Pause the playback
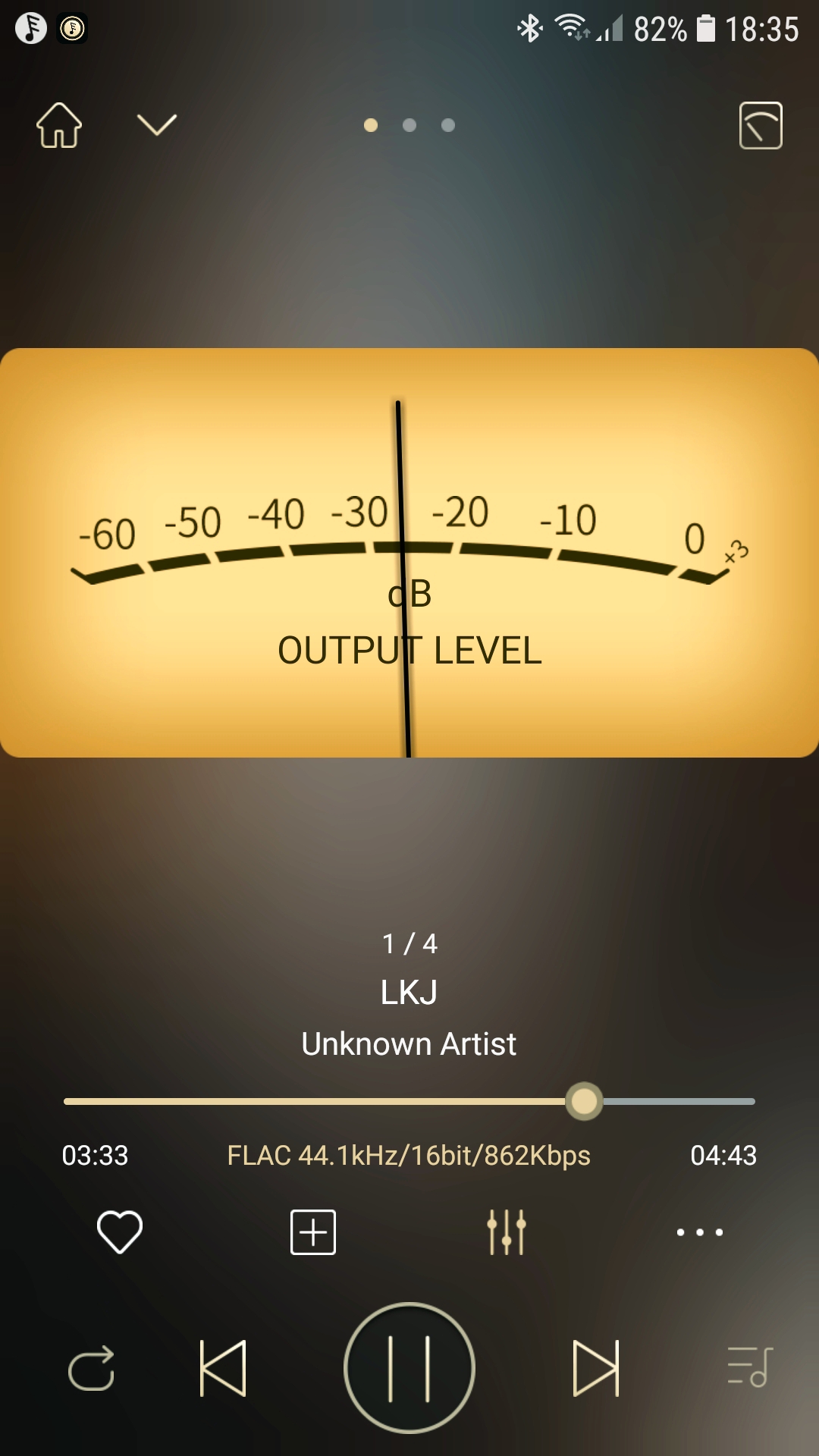Viewport: 819px width, 1456px height. click(x=409, y=1368)
